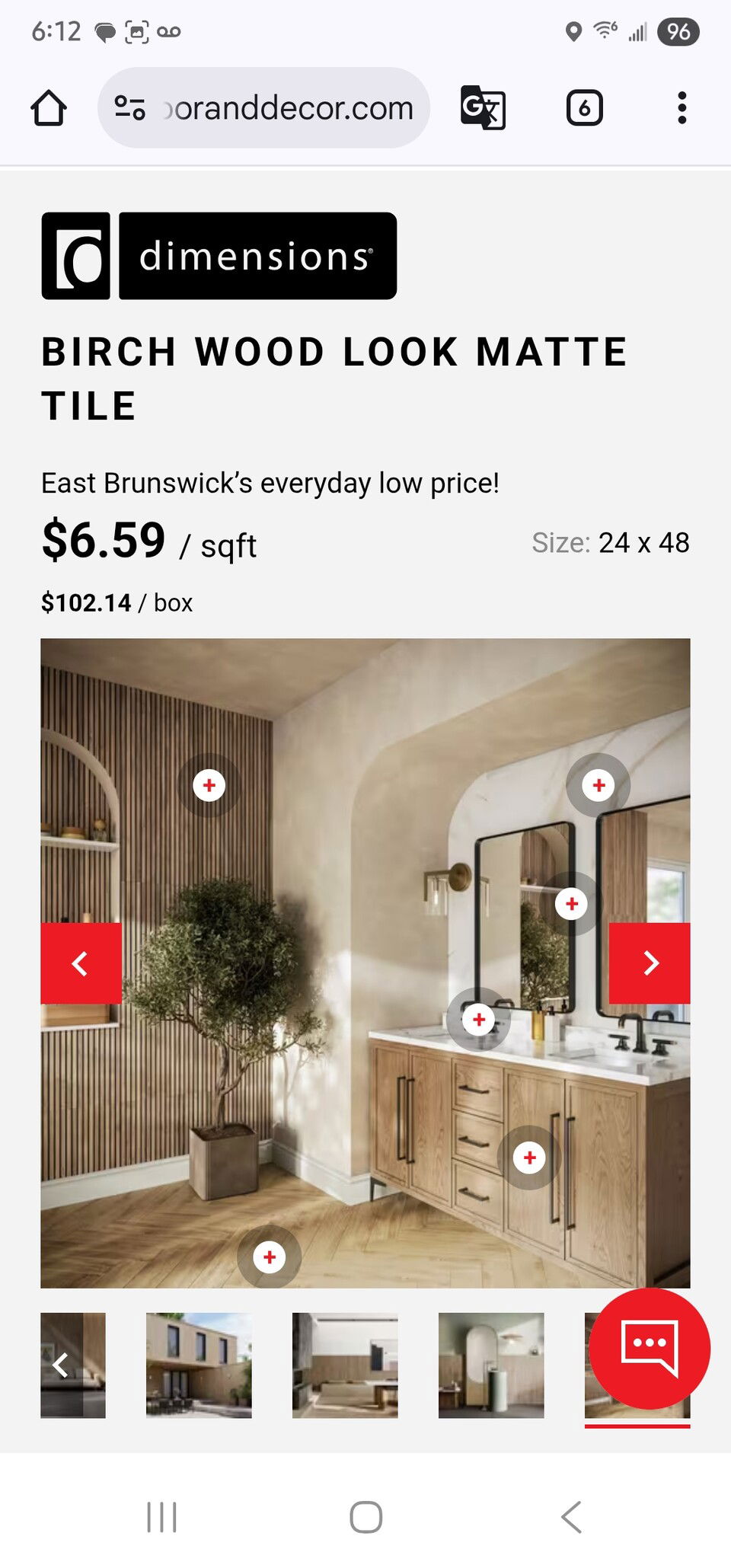Open recent apps from the navigation bar
The image size is (731, 1568).
click(x=161, y=1517)
